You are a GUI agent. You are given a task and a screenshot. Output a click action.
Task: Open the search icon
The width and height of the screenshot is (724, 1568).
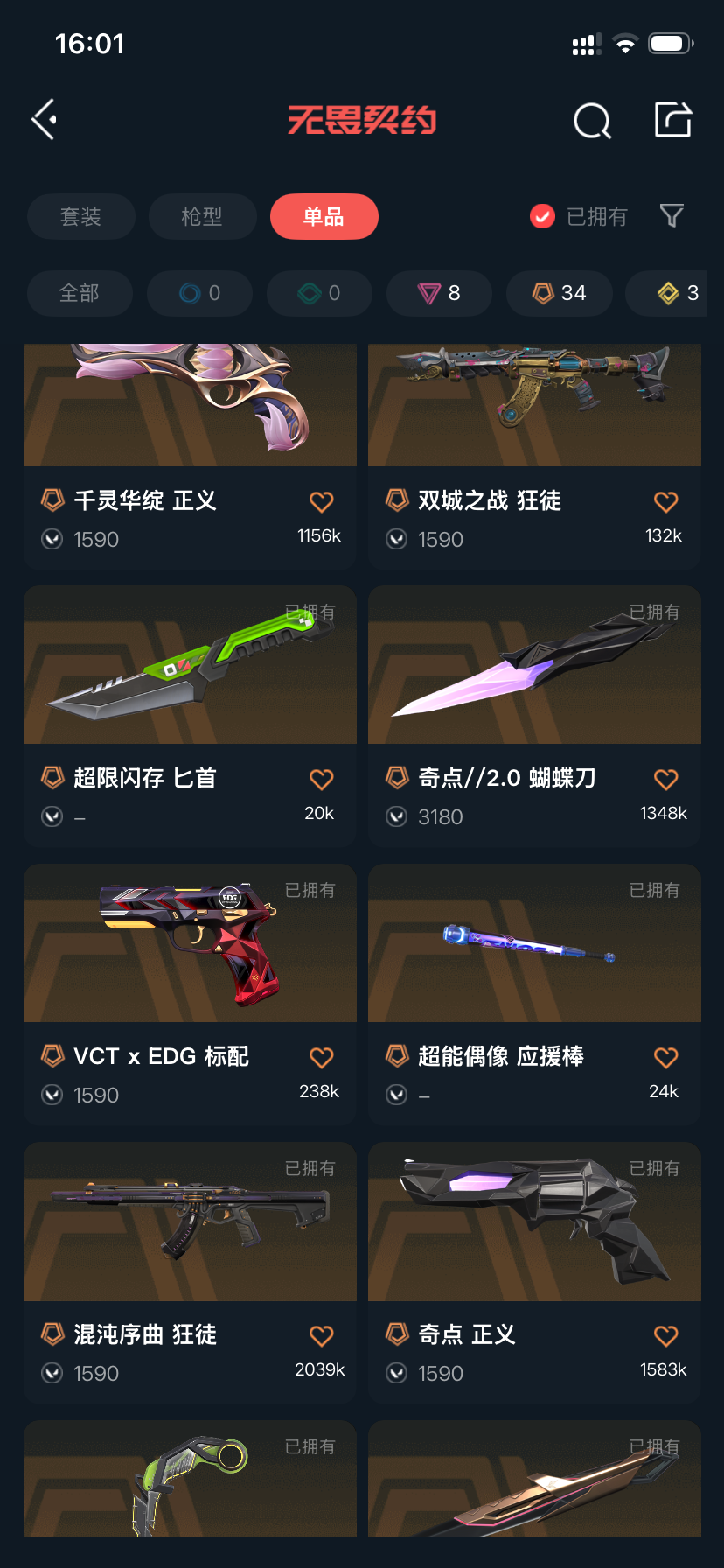coord(592,121)
